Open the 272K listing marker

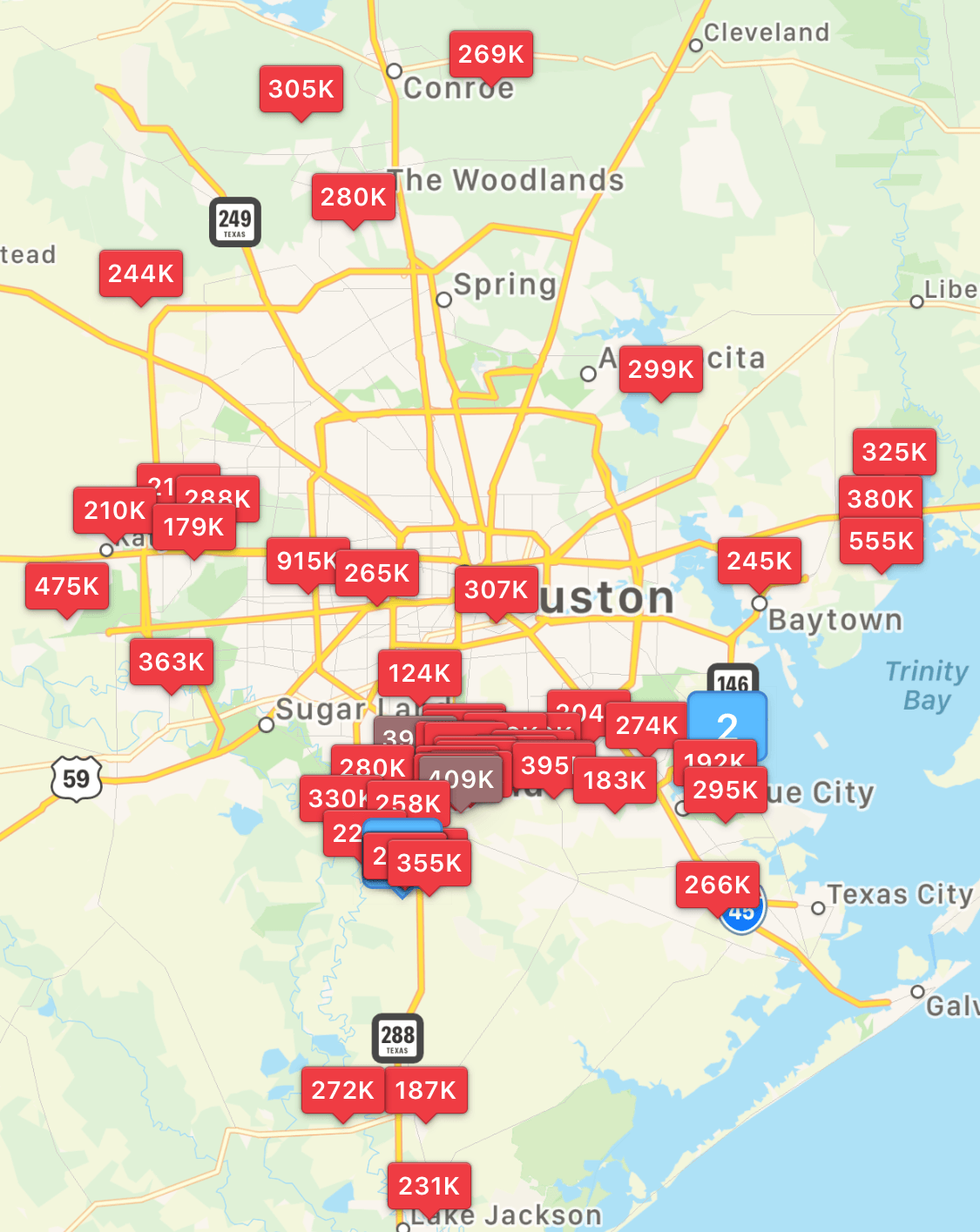point(343,1090)
